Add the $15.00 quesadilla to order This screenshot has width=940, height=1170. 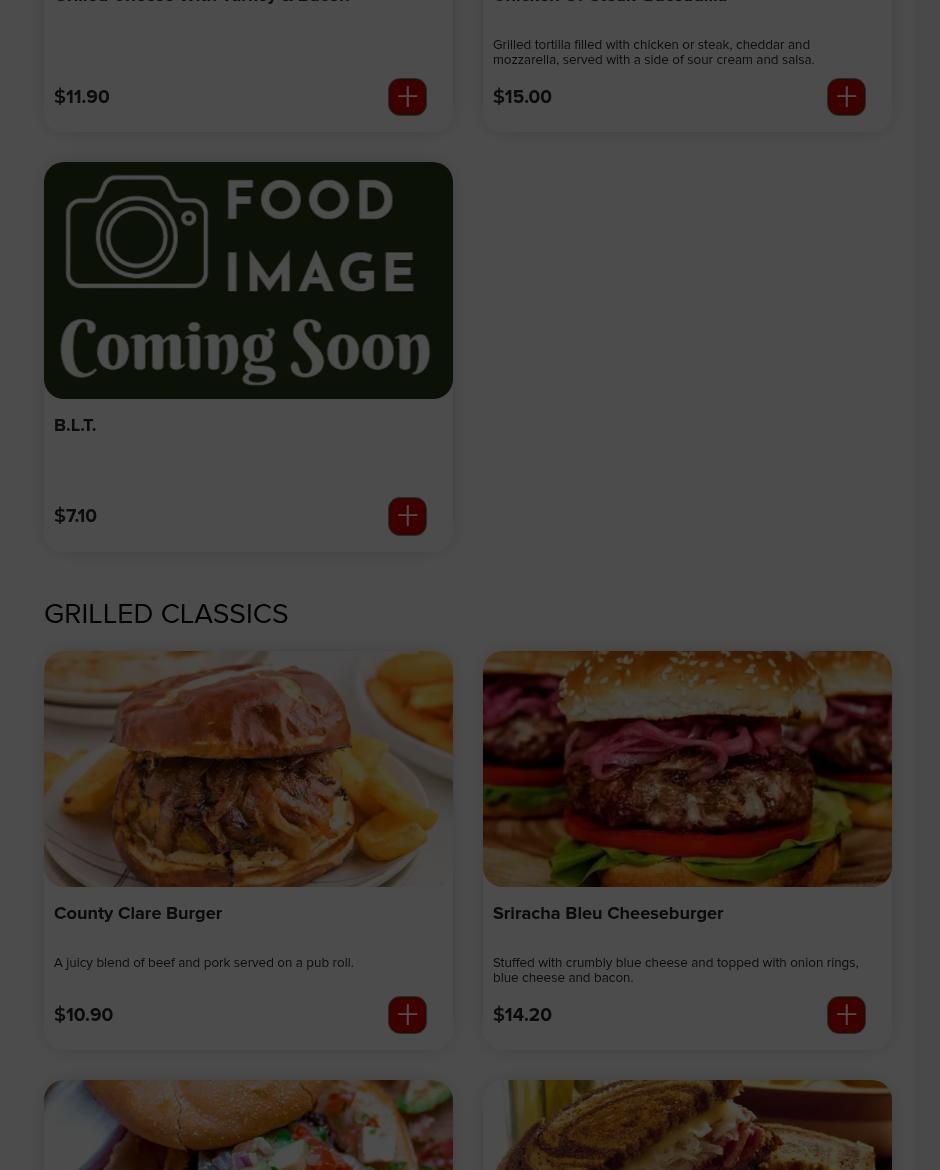pos(846,97)
